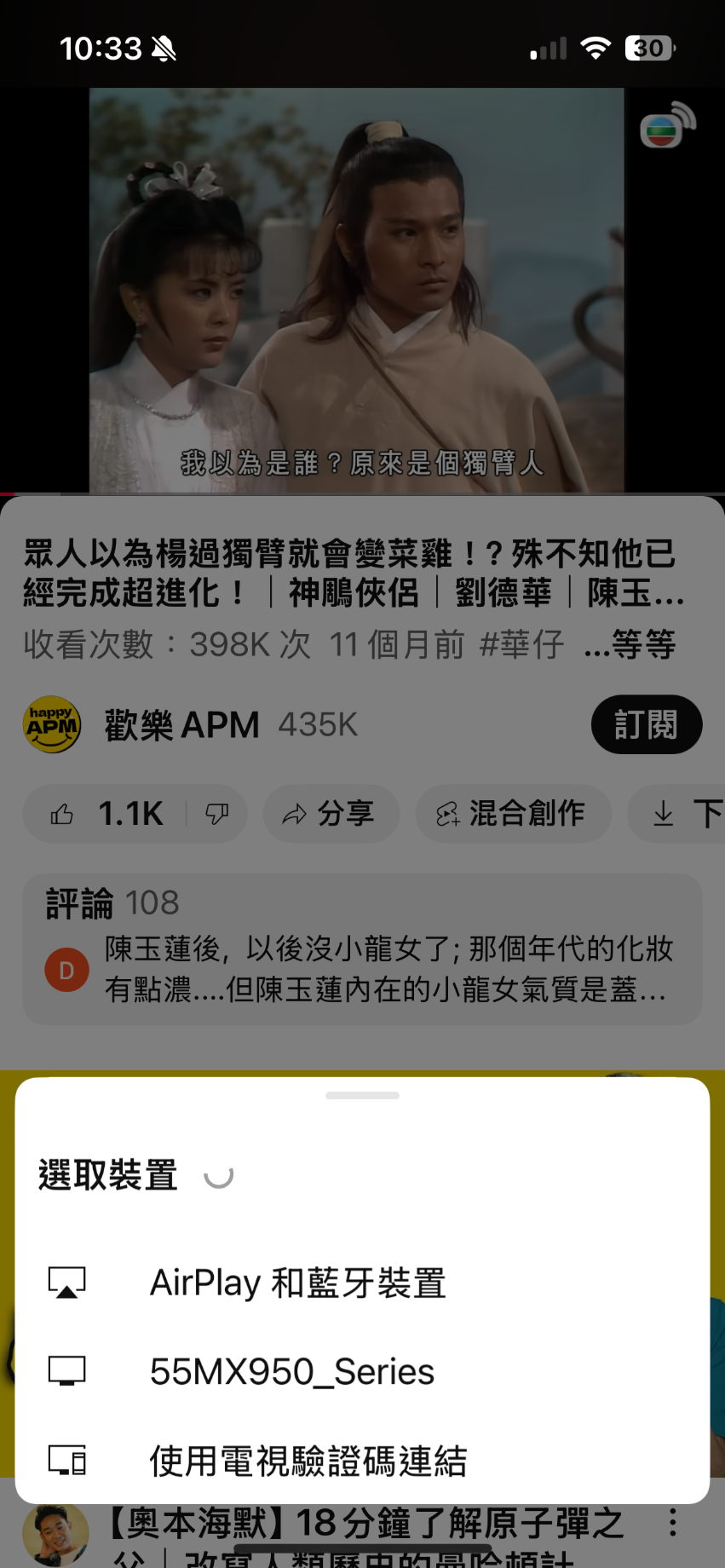
Task: Open 混合創作 remix option
Action: [513, 815]
